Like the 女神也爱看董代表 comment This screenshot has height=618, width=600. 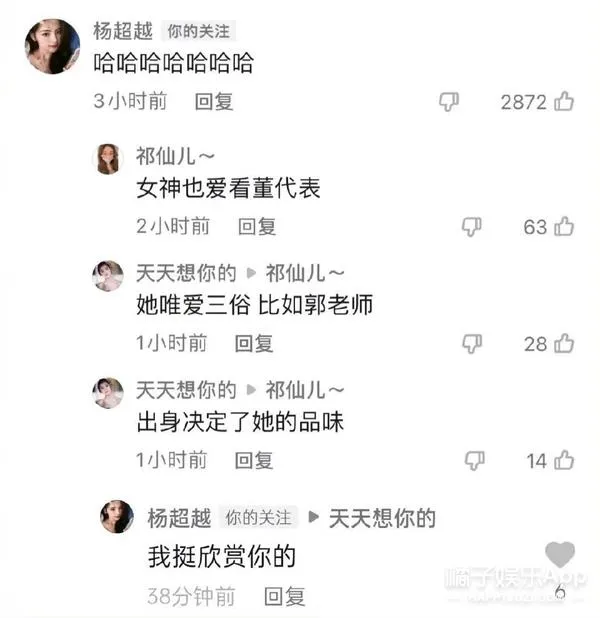click(564, 227)
